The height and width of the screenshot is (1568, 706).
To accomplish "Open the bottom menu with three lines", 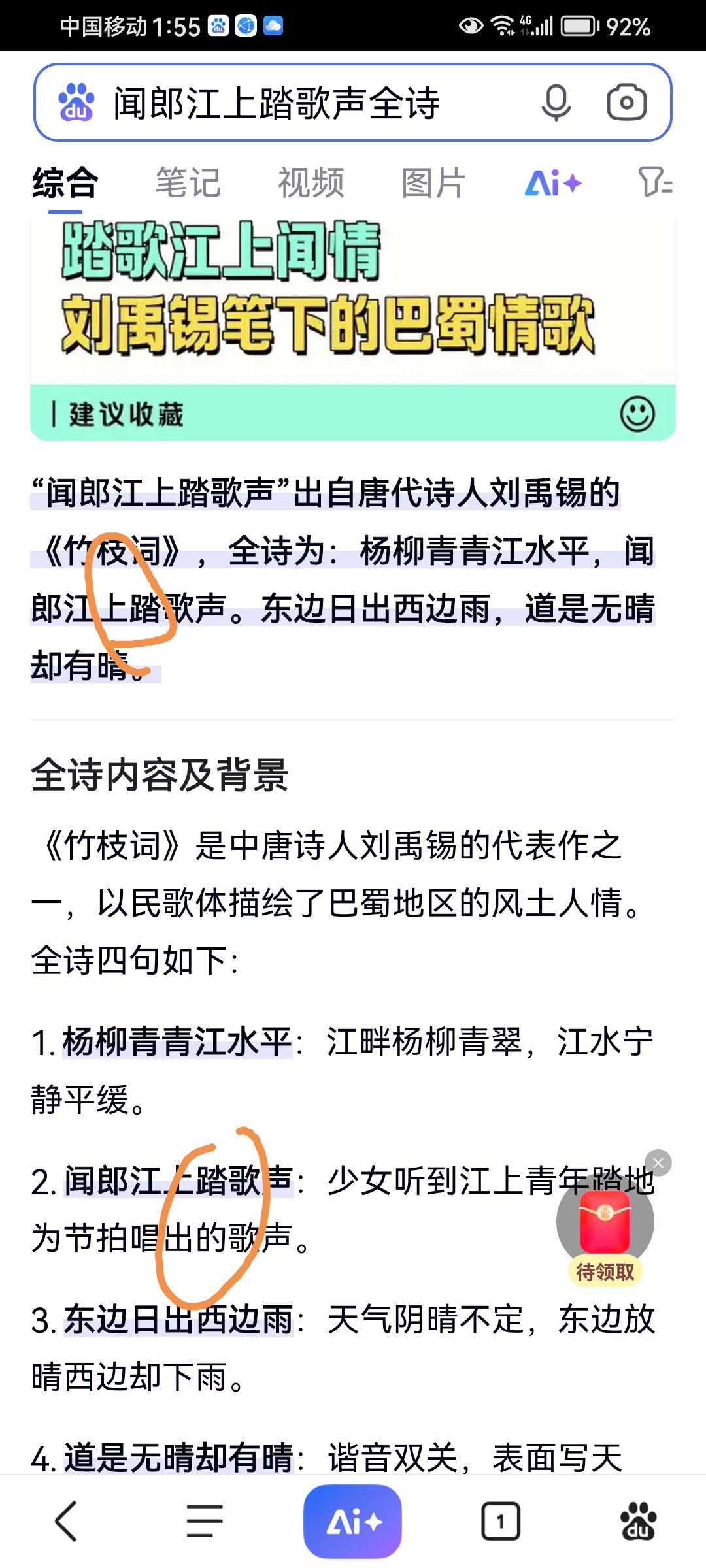I will click(205, 1521).
